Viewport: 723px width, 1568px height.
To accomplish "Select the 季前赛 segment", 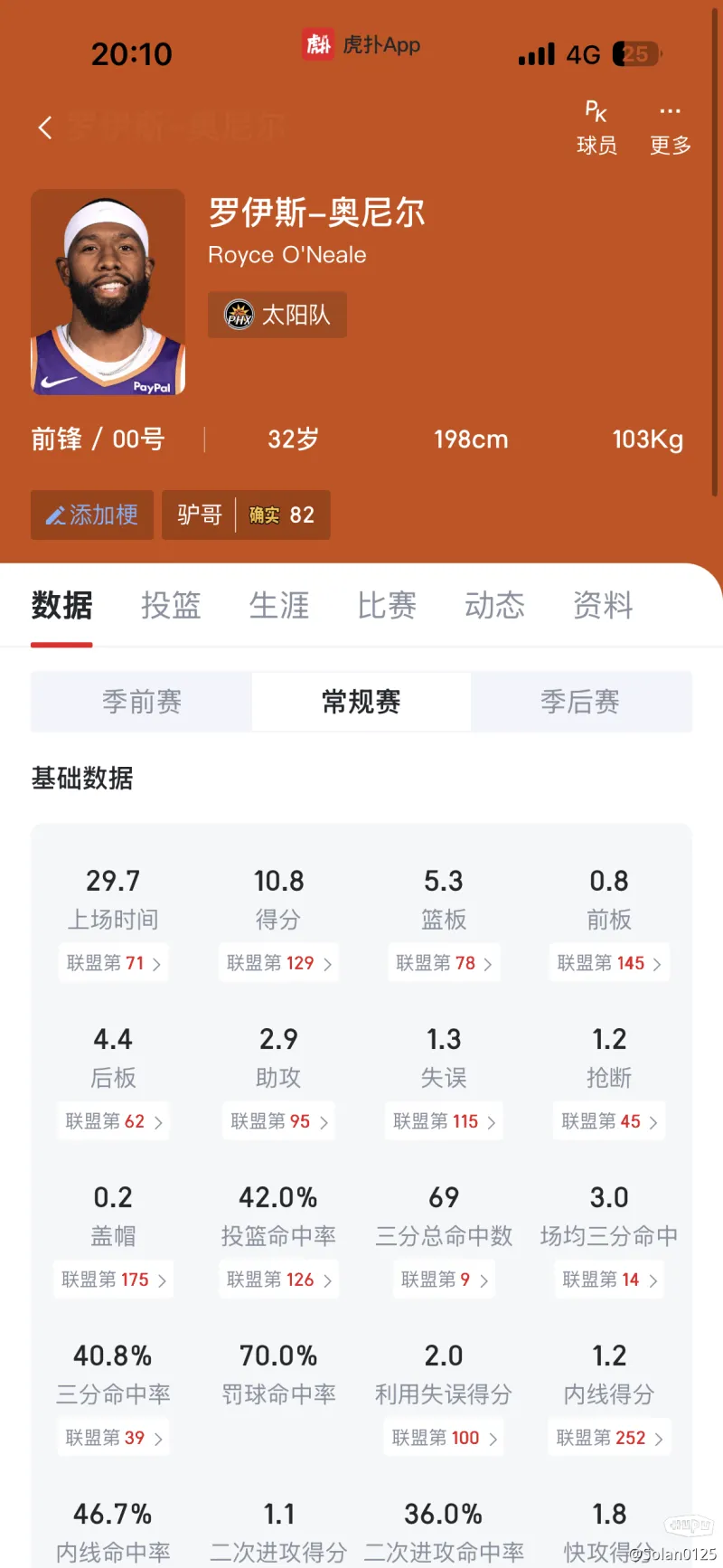I will tap(142, 702).
